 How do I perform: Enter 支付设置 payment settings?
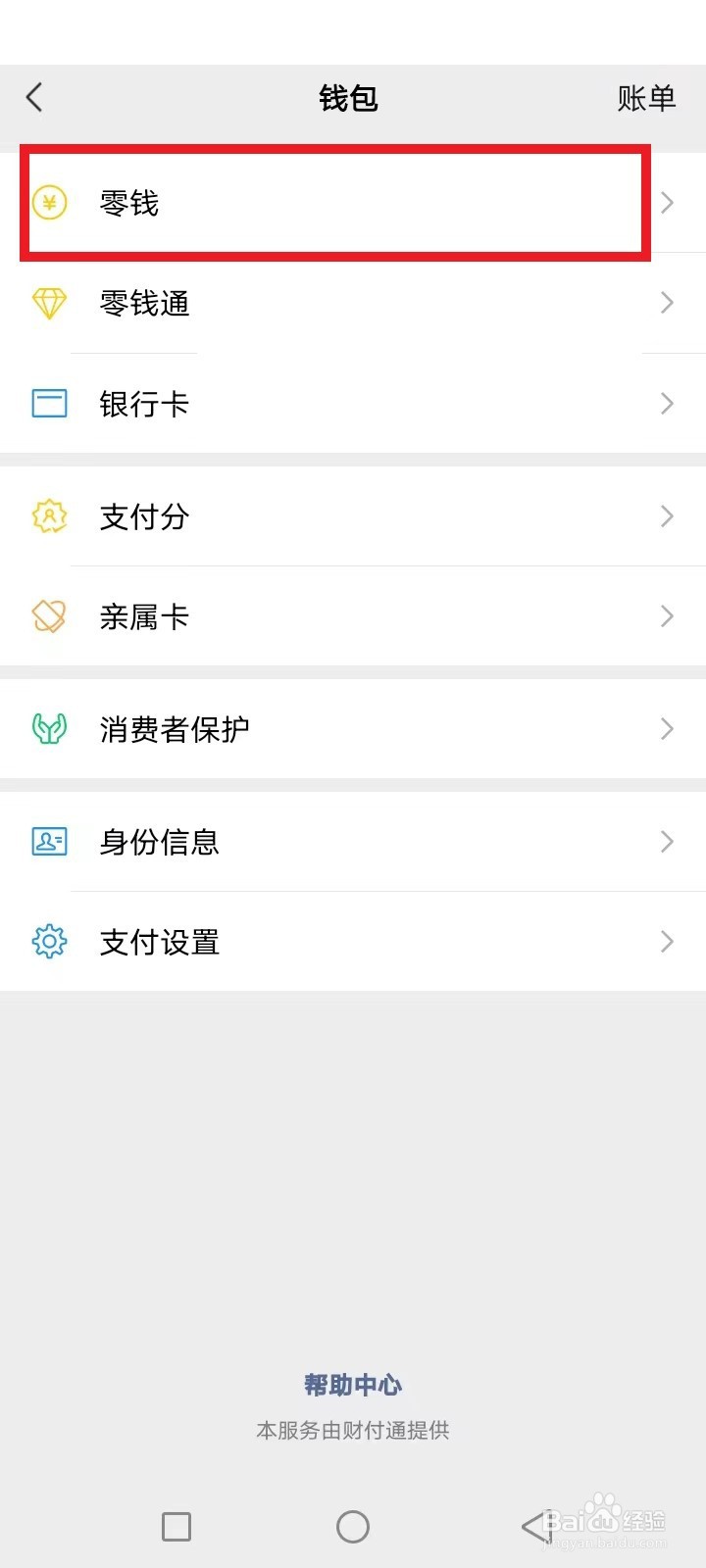coord(353,942)
